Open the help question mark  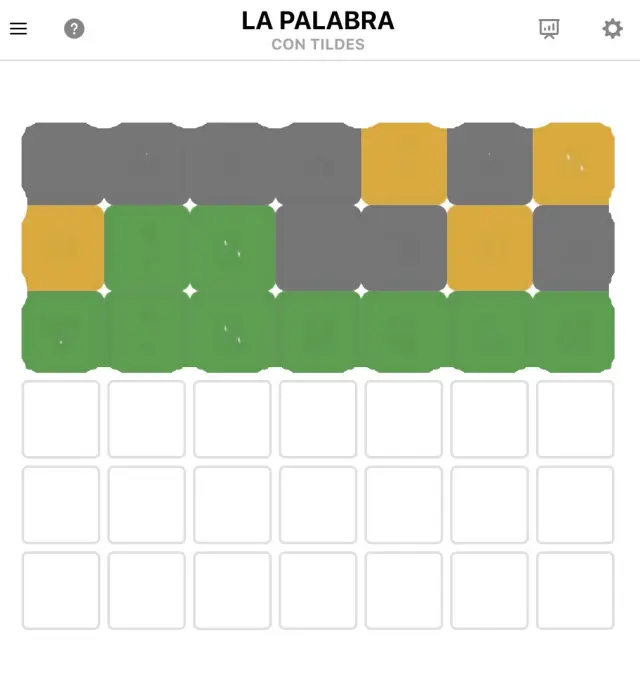pos(74,29)
